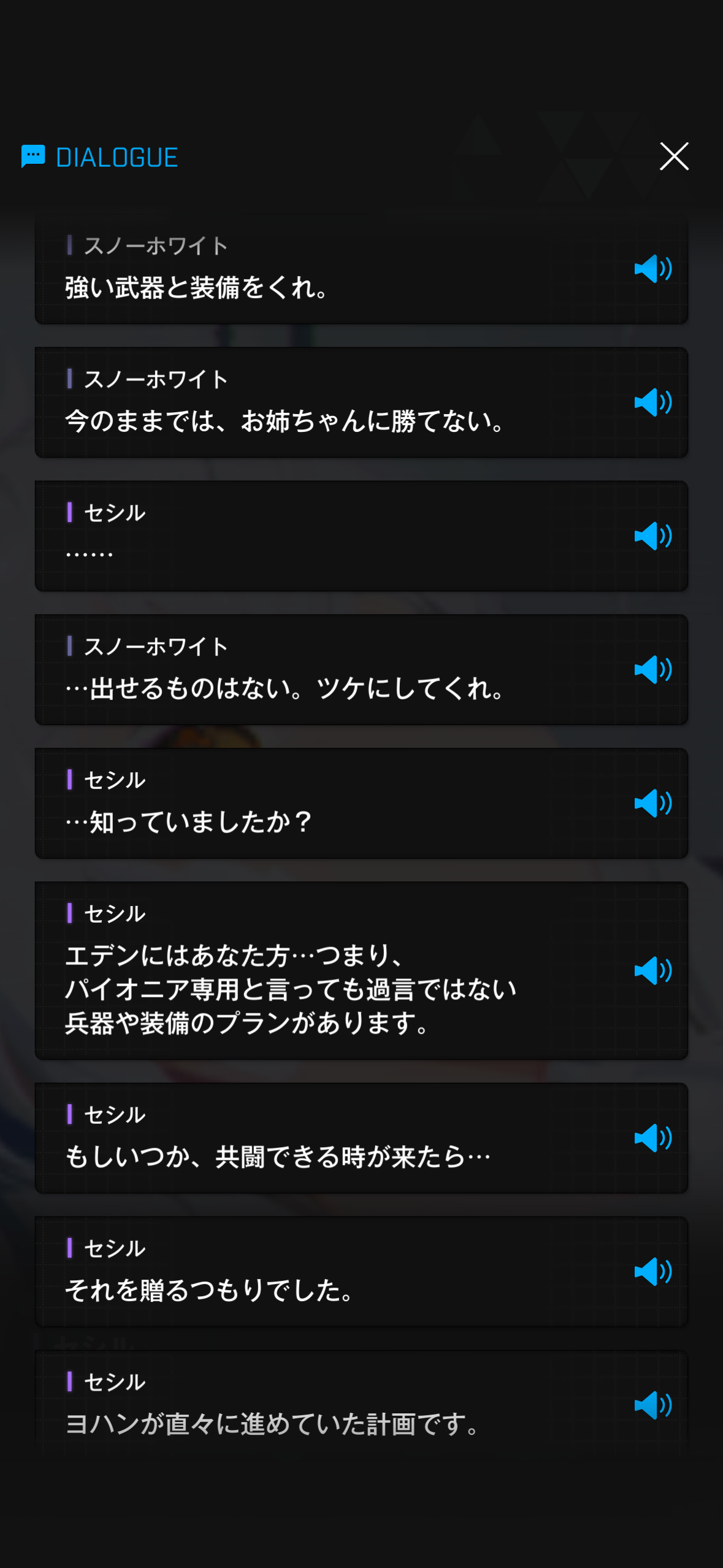723x1568 pixels.
Task: Play audio of ヨハンが直々に進めていた計画です。
Action: 652,1405
